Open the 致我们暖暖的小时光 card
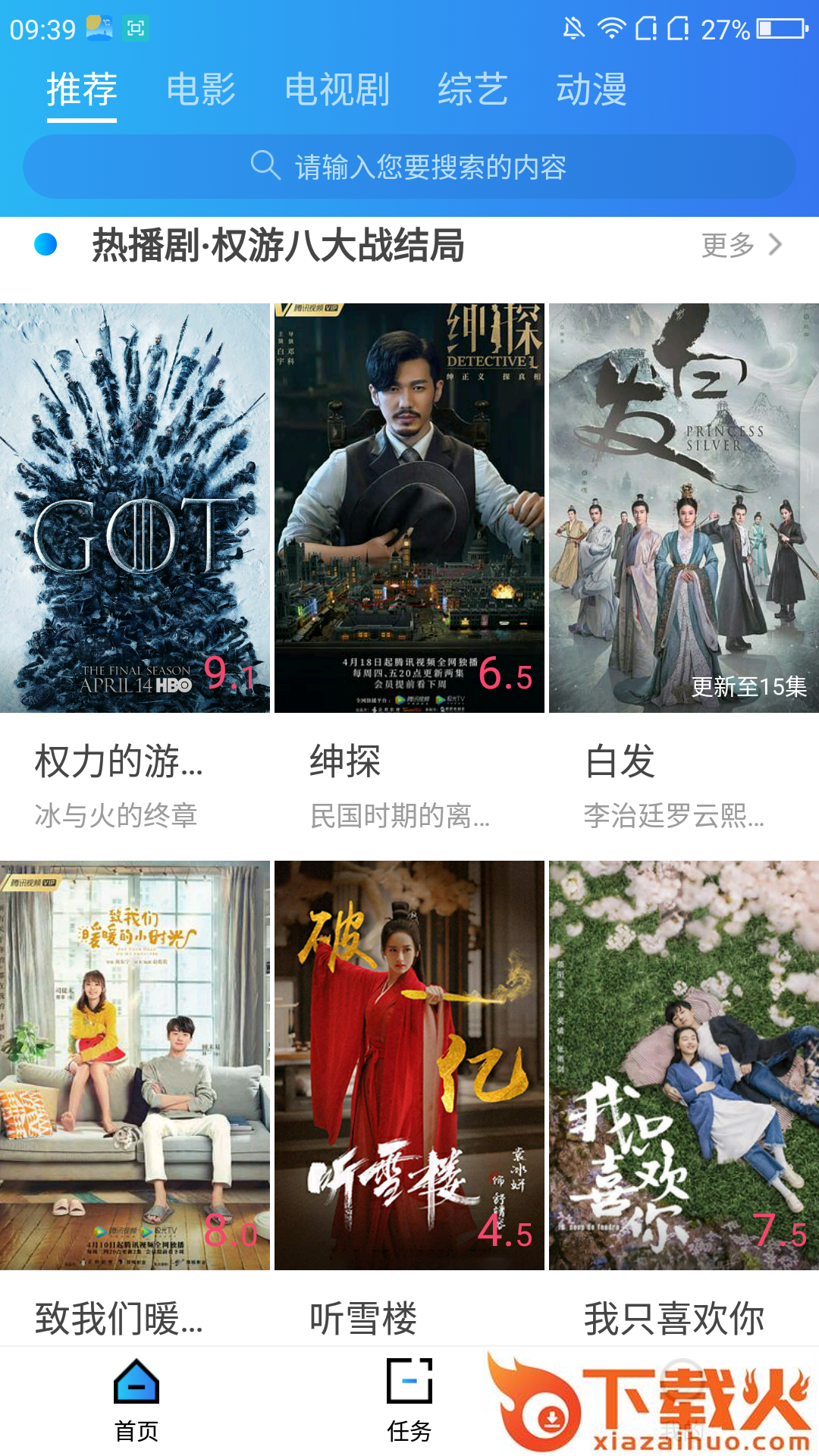 pos(135,1065)
